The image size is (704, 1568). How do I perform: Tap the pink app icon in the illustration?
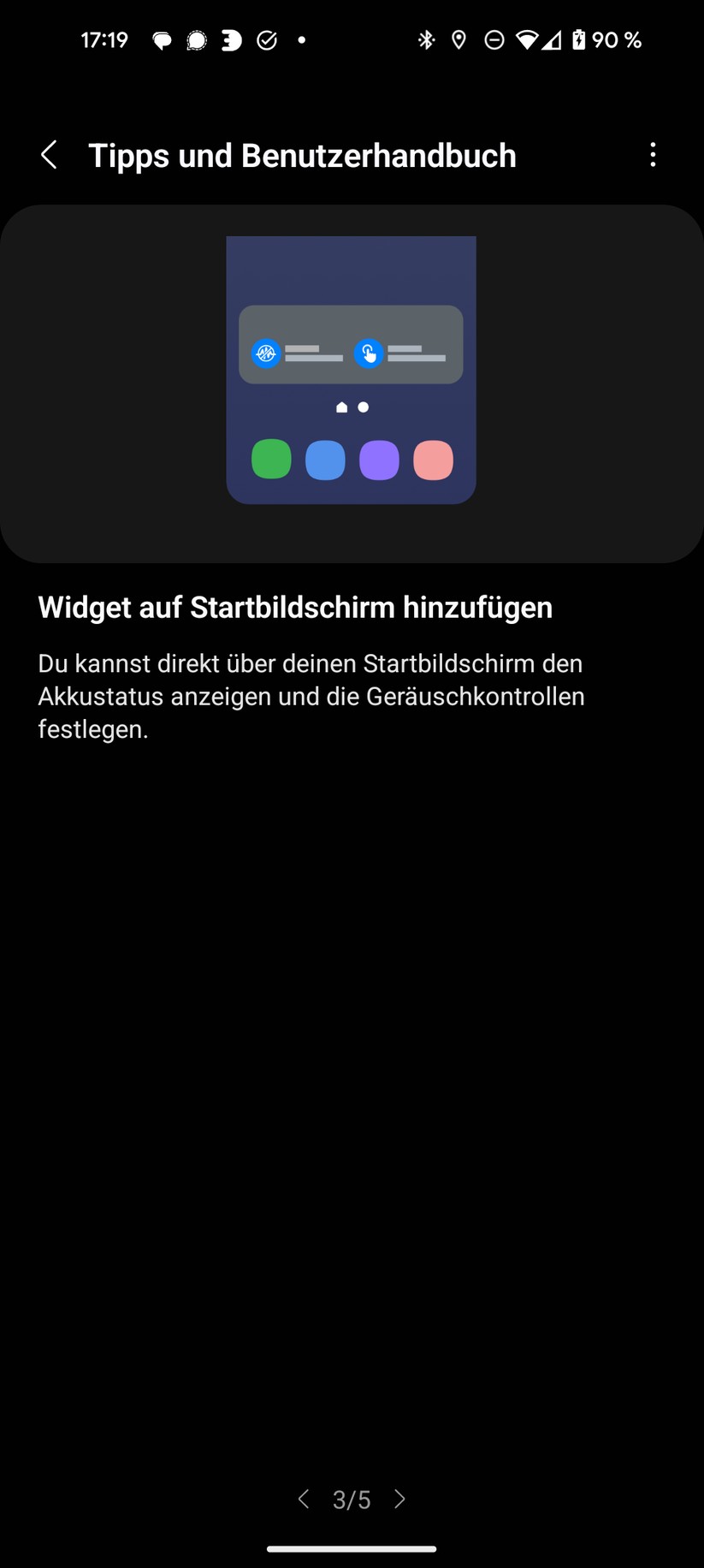point(433,460)
